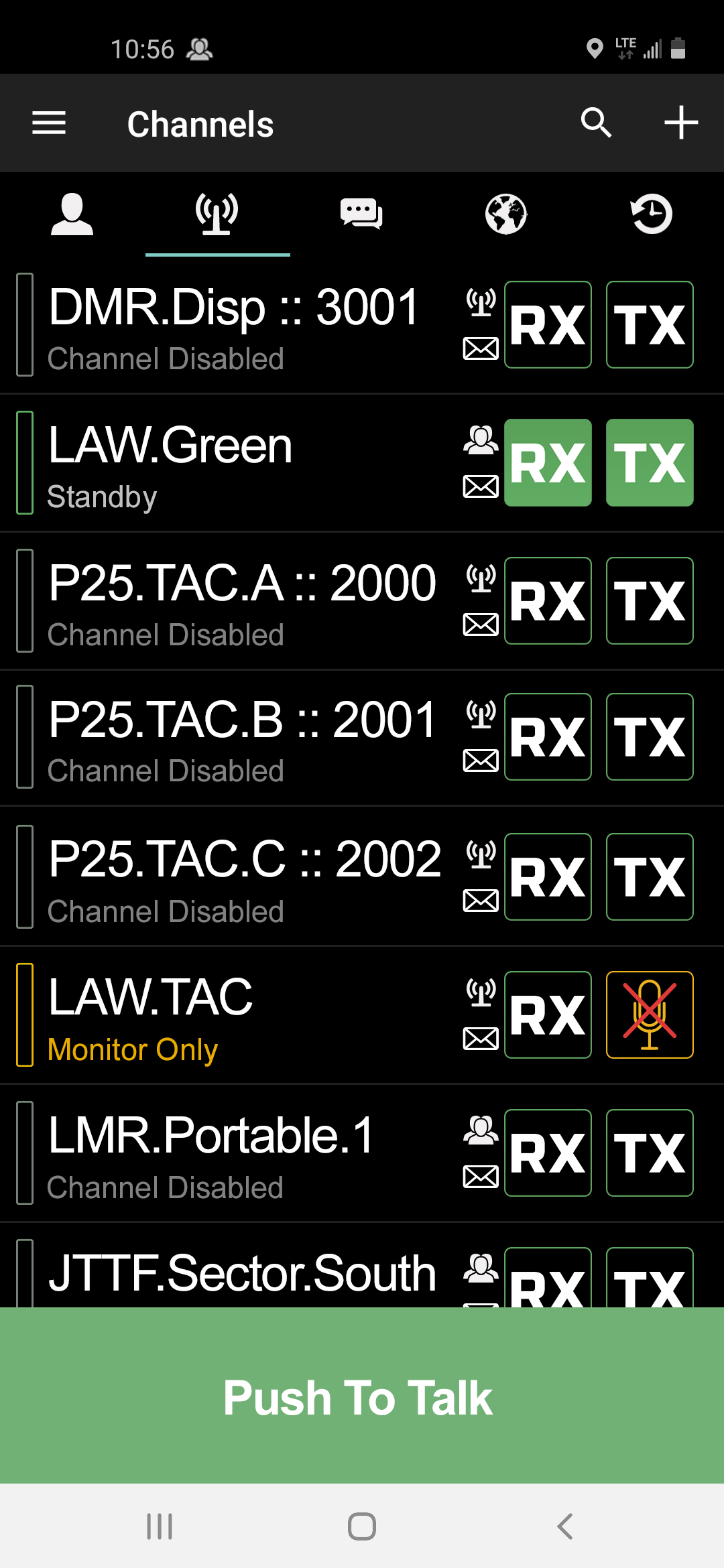Tap the muted microphone on LAW.TAC
Screen dimensions: 724x1568
coord(650,1015)
